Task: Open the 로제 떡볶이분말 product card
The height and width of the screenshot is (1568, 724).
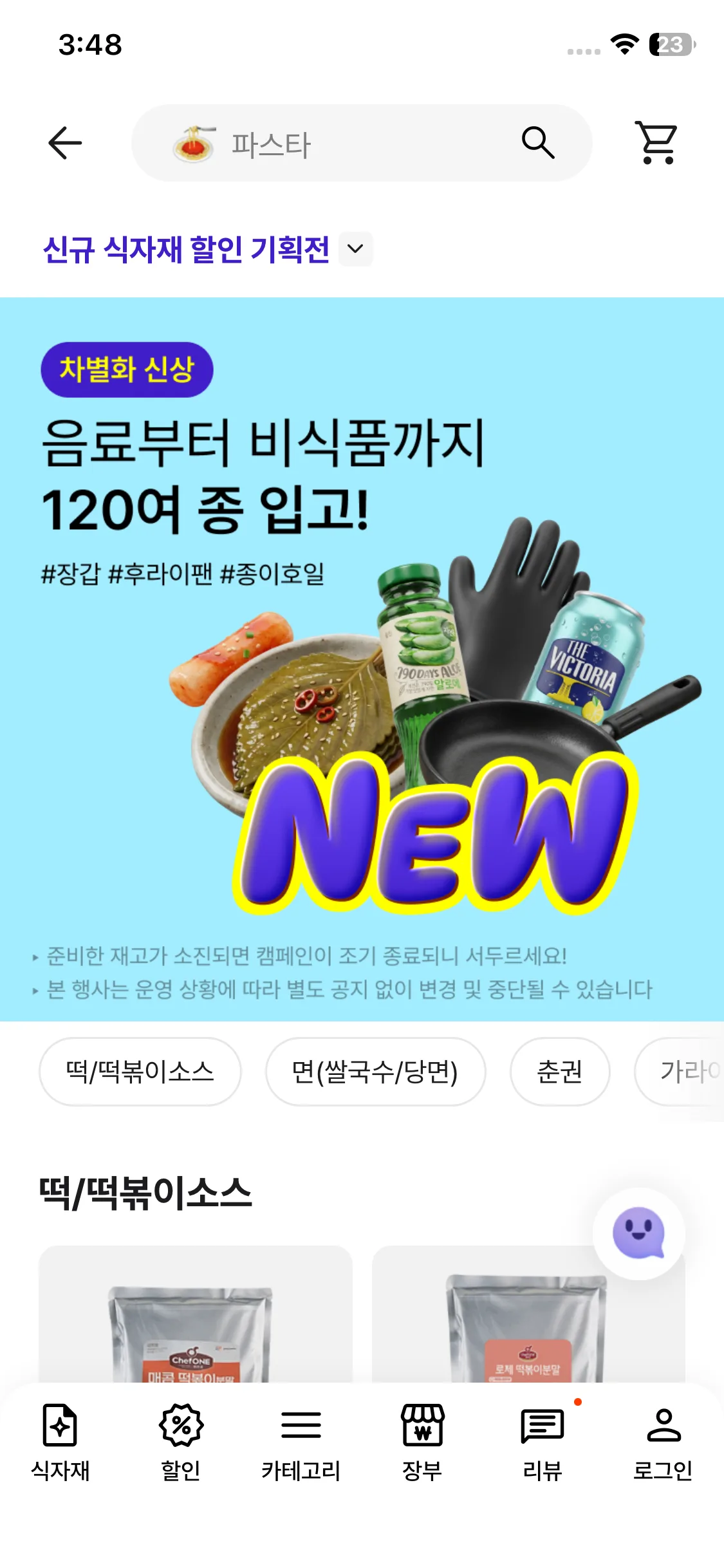Action: pos(528,1314)
